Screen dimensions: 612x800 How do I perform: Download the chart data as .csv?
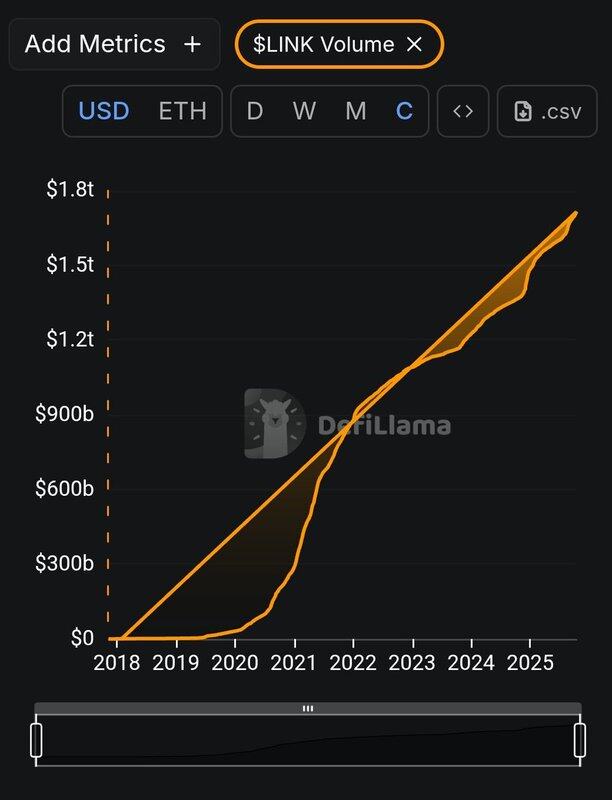tap(547, 110)
